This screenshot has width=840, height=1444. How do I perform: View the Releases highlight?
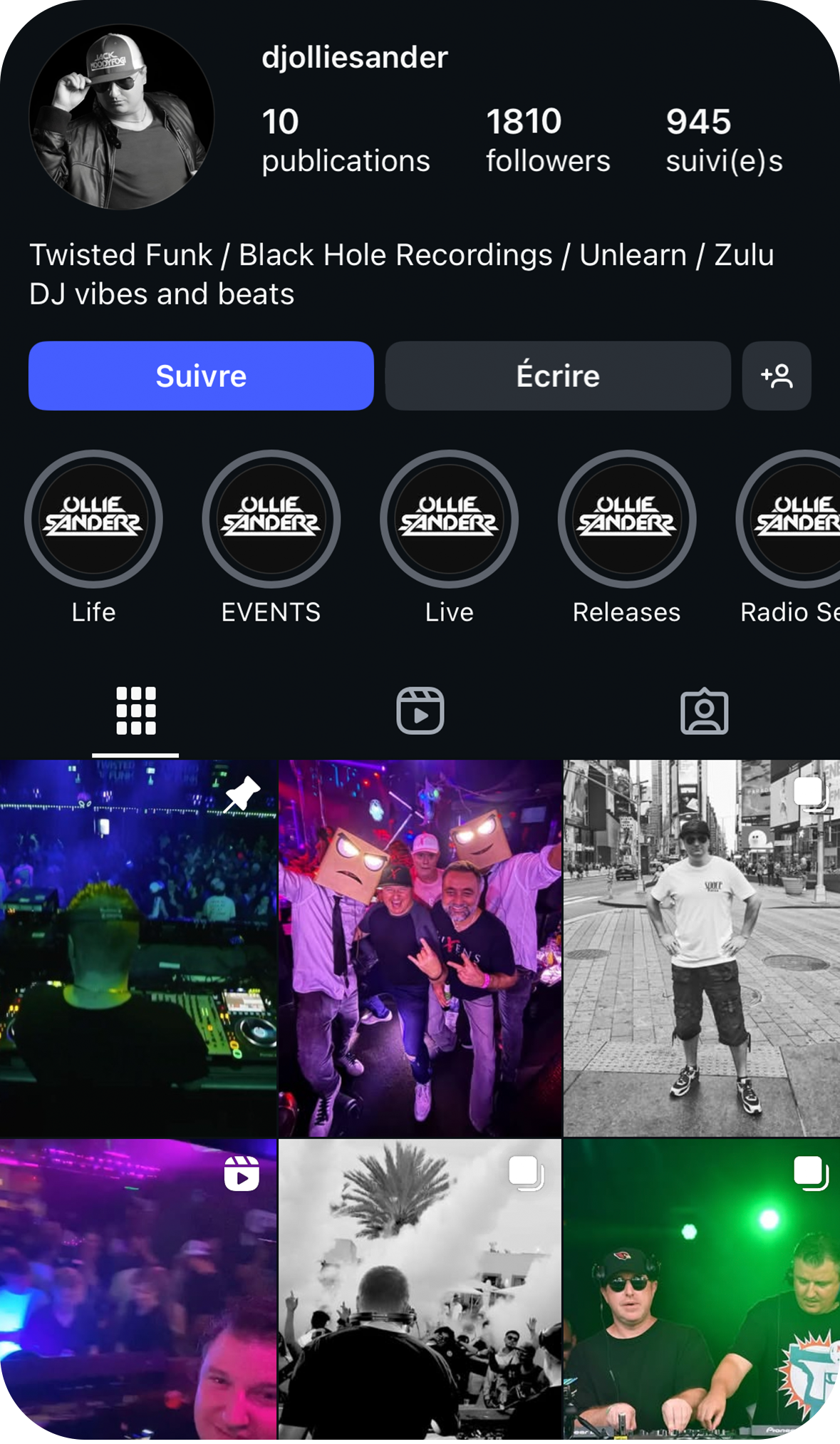pyautogui.click(x=626, y=520)
